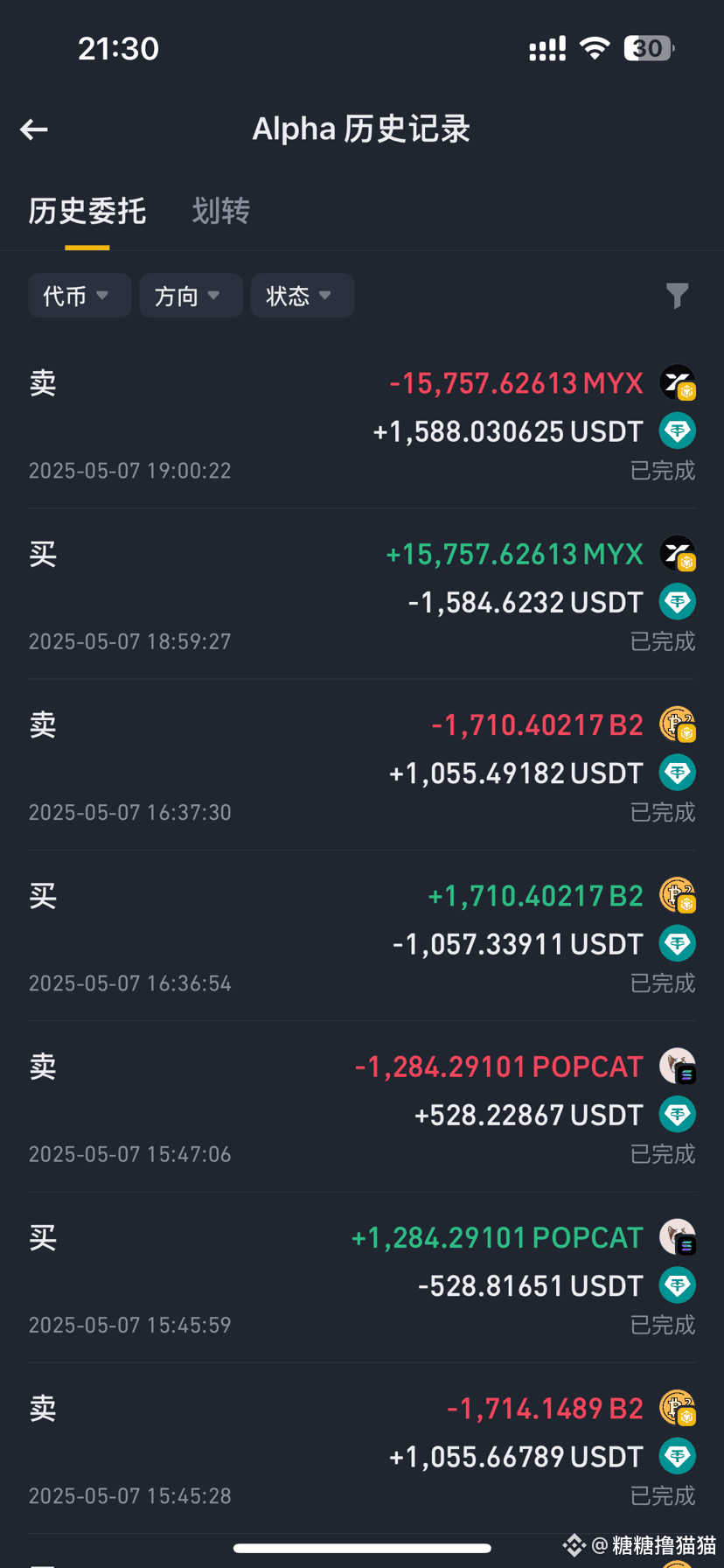Image resolution: width=724 pixels, height=1568 pixels.
Task: View the B2 sell order at 15:45:28
Action: coord(362,1447)
